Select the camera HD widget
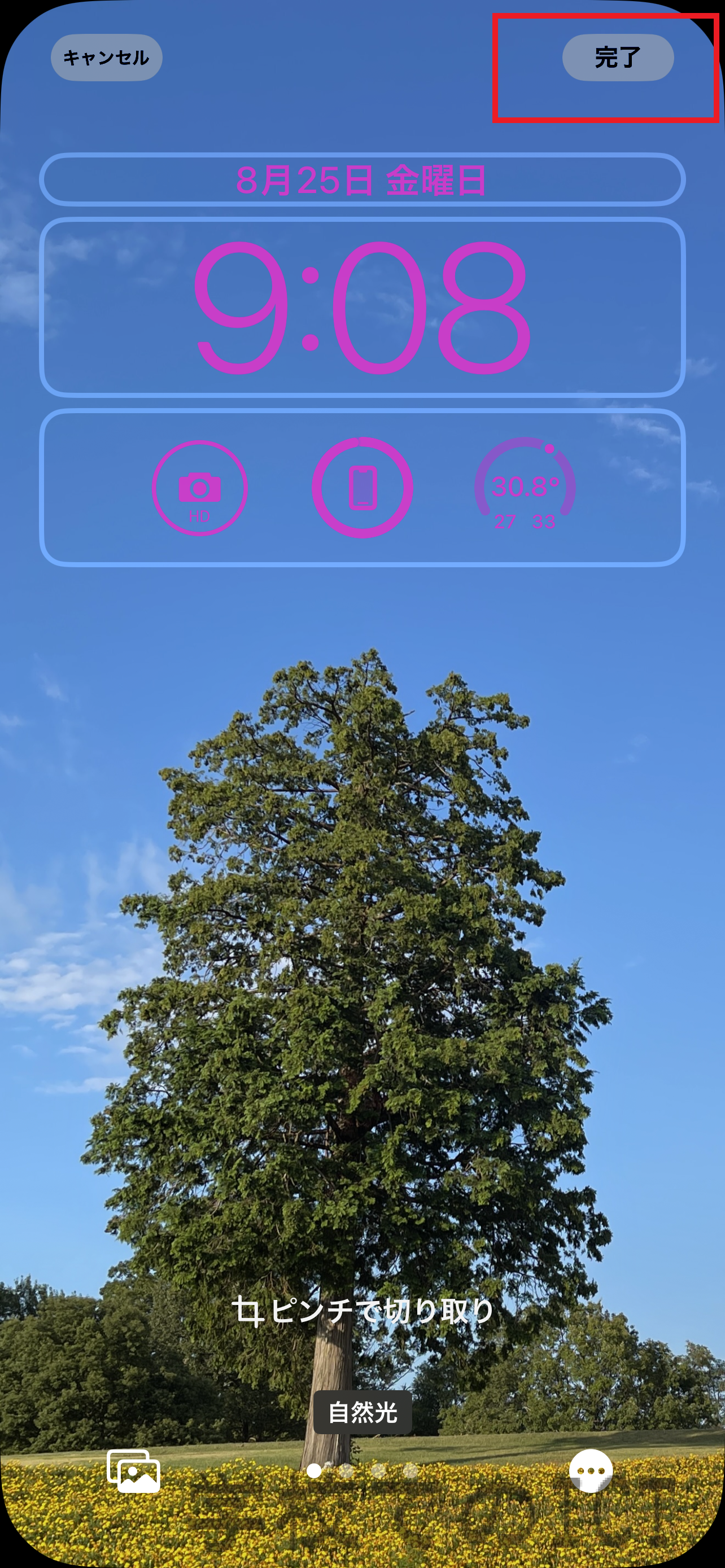The height and width of the screenshot is (1568, 725). pyautogui.click(x=200, y=488)
